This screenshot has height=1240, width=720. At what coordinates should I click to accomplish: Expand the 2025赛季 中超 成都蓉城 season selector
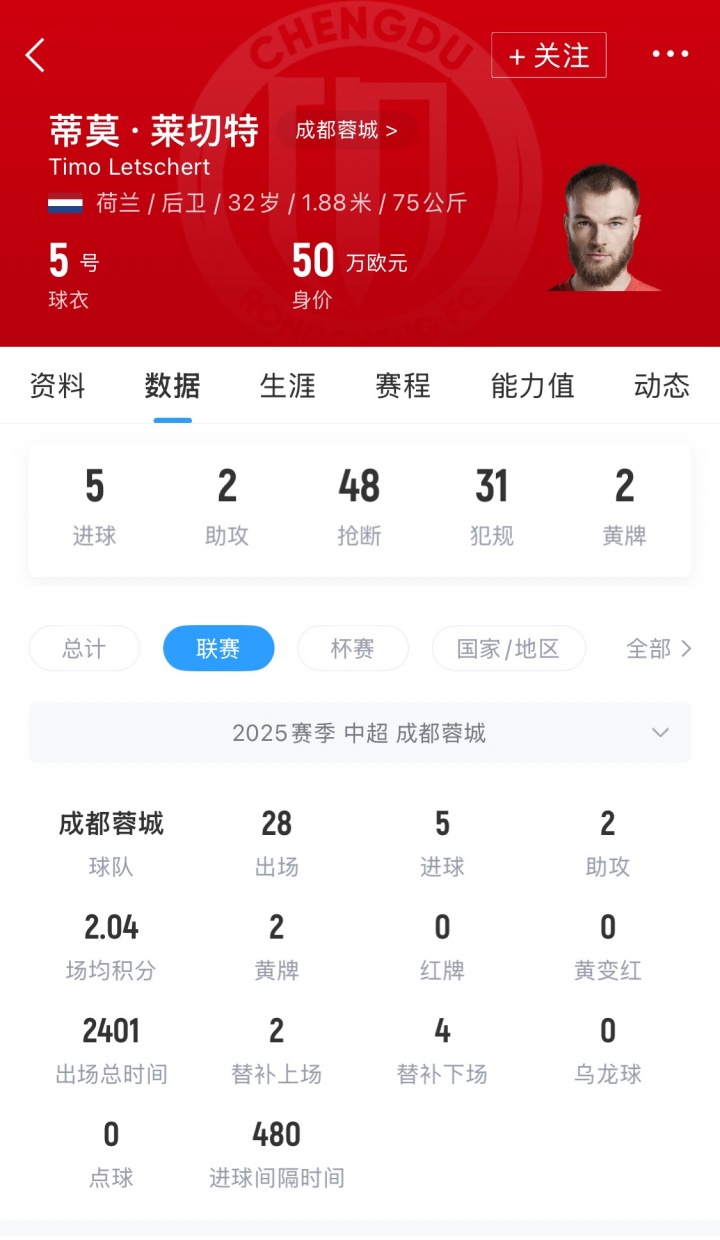pos(360,732)
